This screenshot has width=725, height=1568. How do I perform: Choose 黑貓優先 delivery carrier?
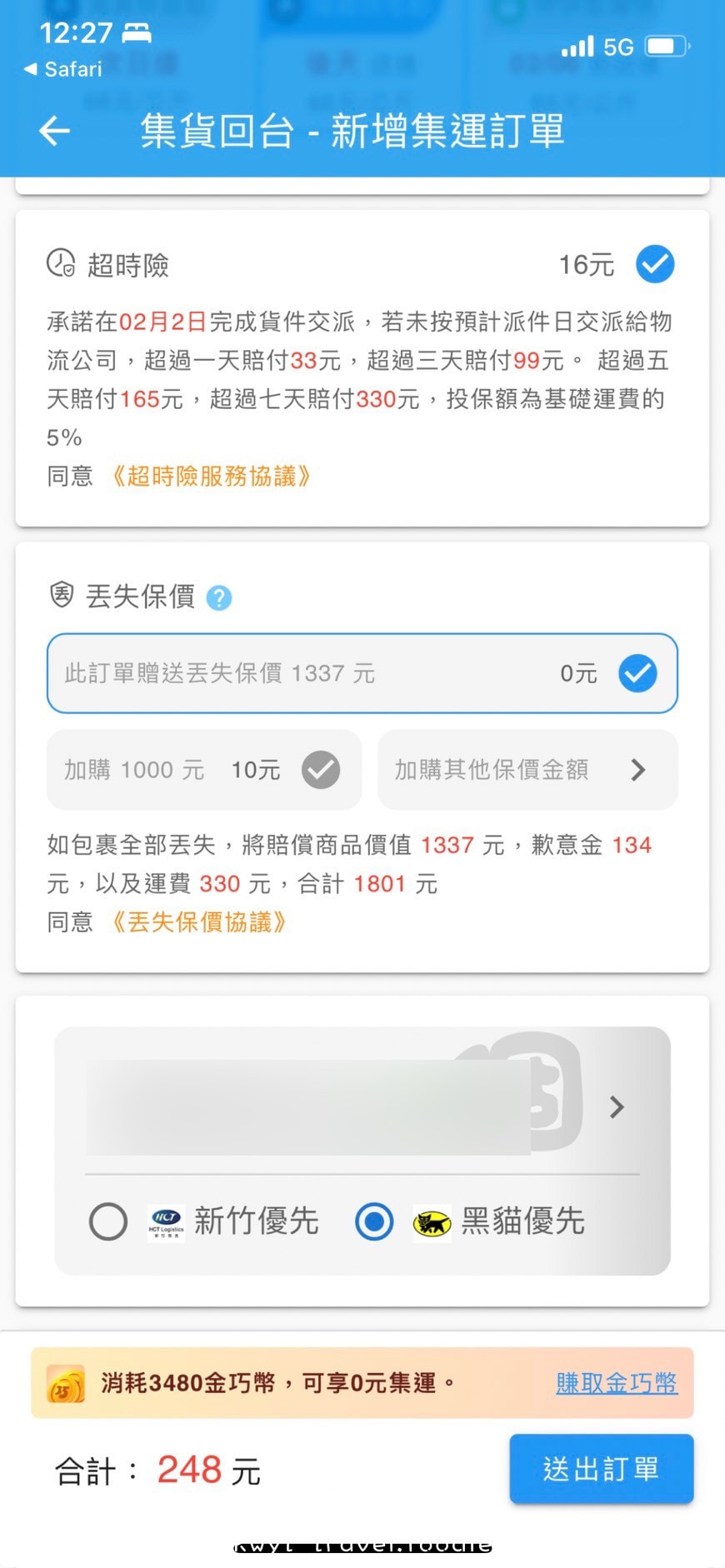tap(374, 1222)
